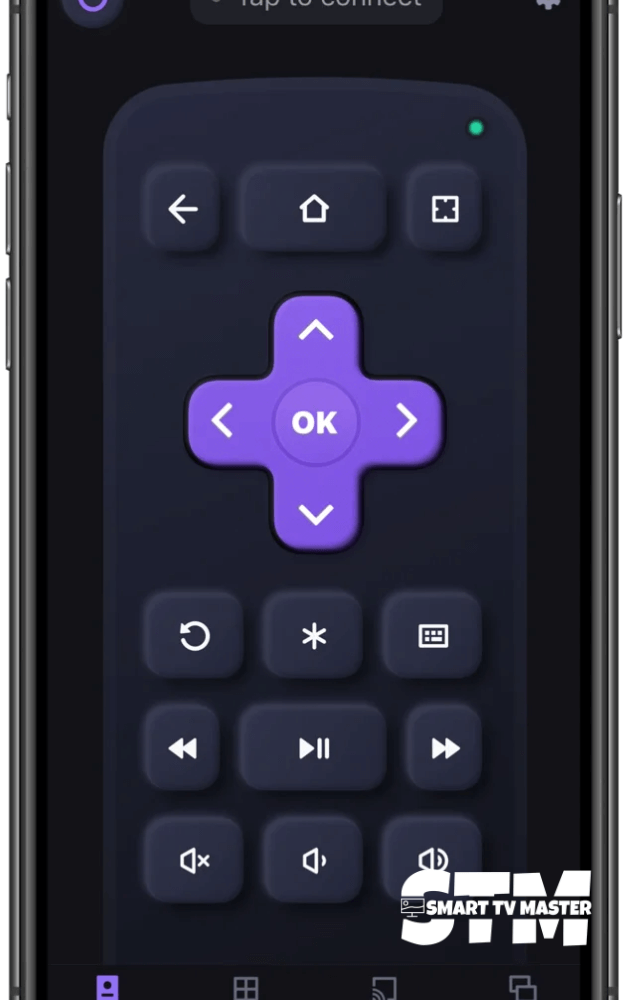Go back with the remote's back arrow

tap(182, 210)
